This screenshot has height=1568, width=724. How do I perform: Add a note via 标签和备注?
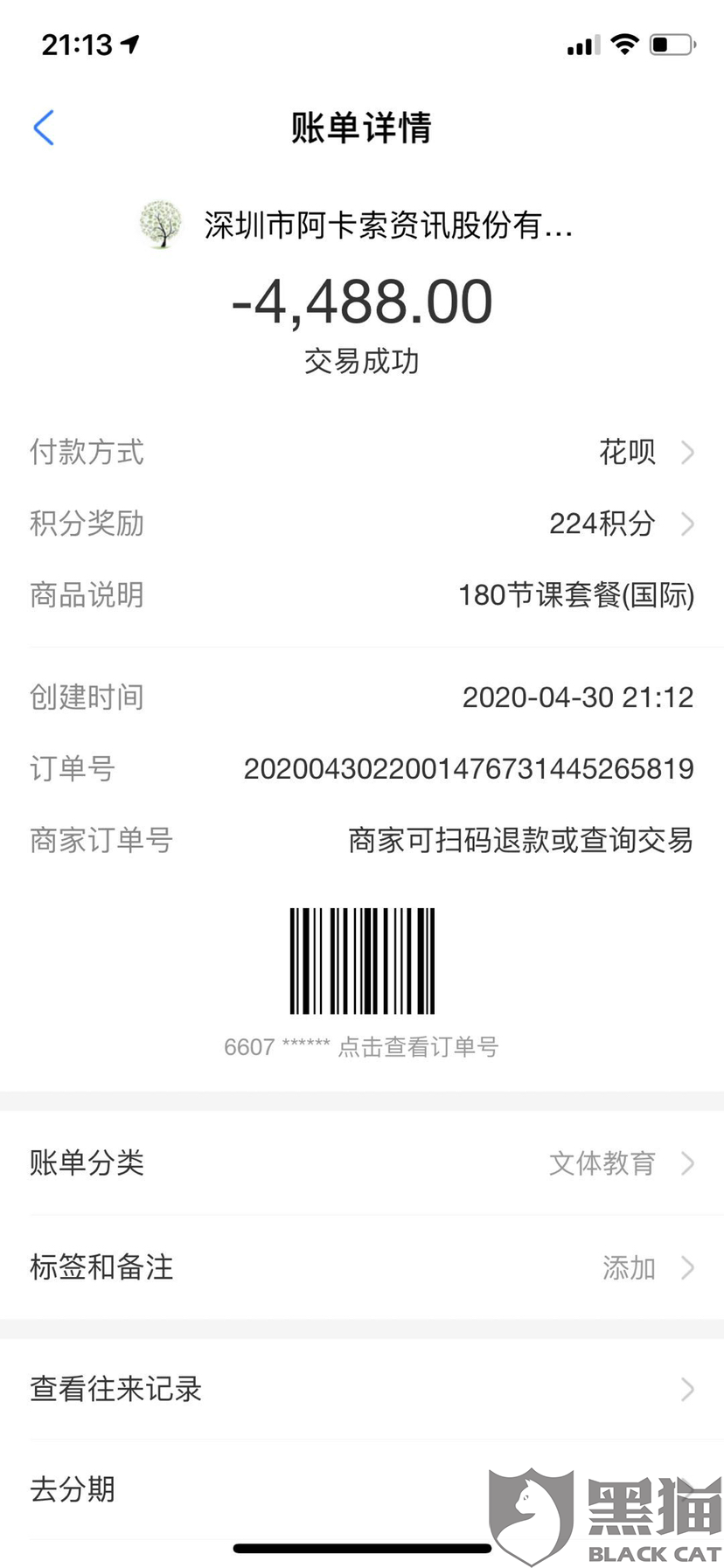pos(362,1266)
